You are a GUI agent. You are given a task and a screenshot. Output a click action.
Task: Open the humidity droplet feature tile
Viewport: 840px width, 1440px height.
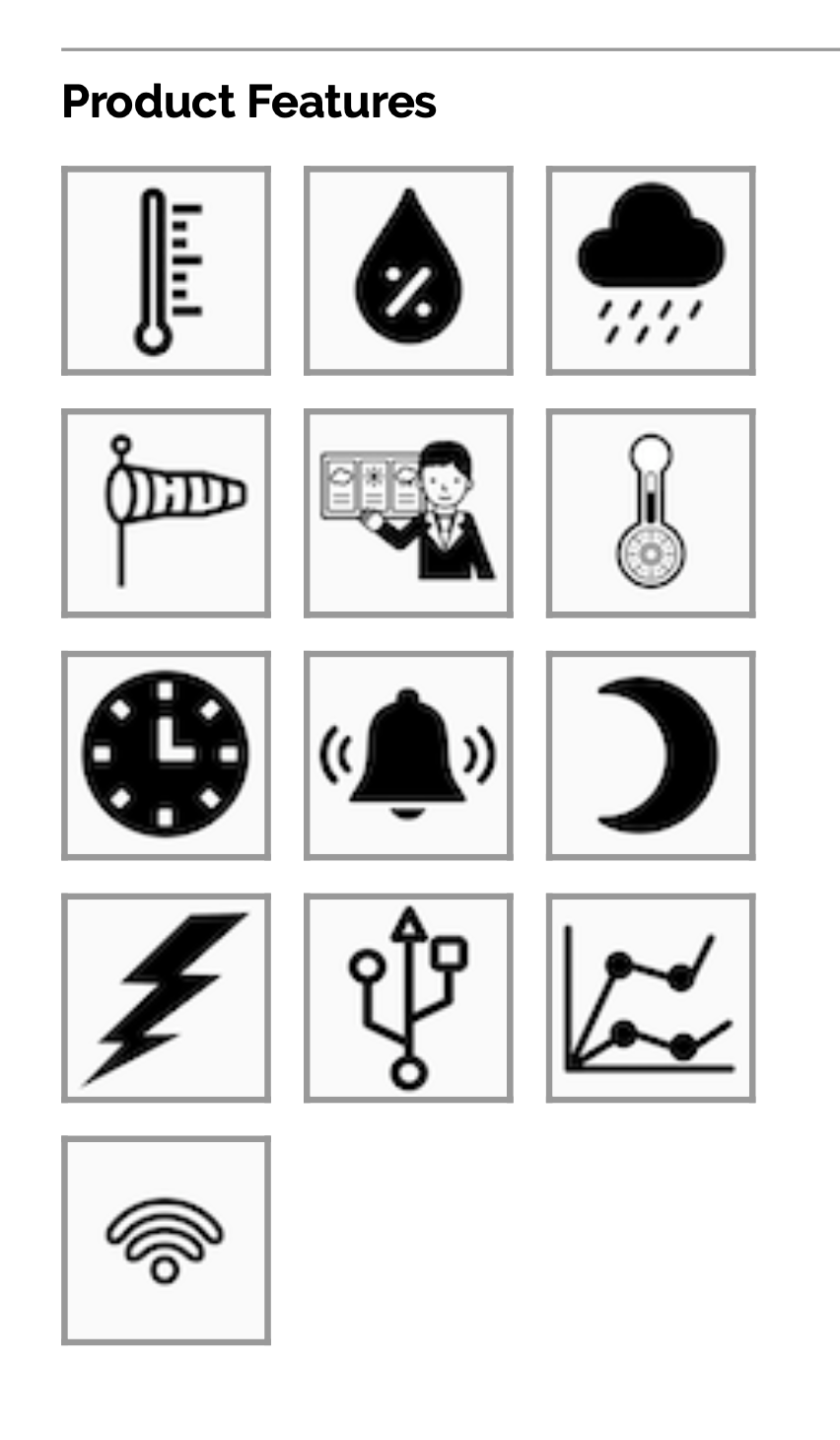point(408,270)
